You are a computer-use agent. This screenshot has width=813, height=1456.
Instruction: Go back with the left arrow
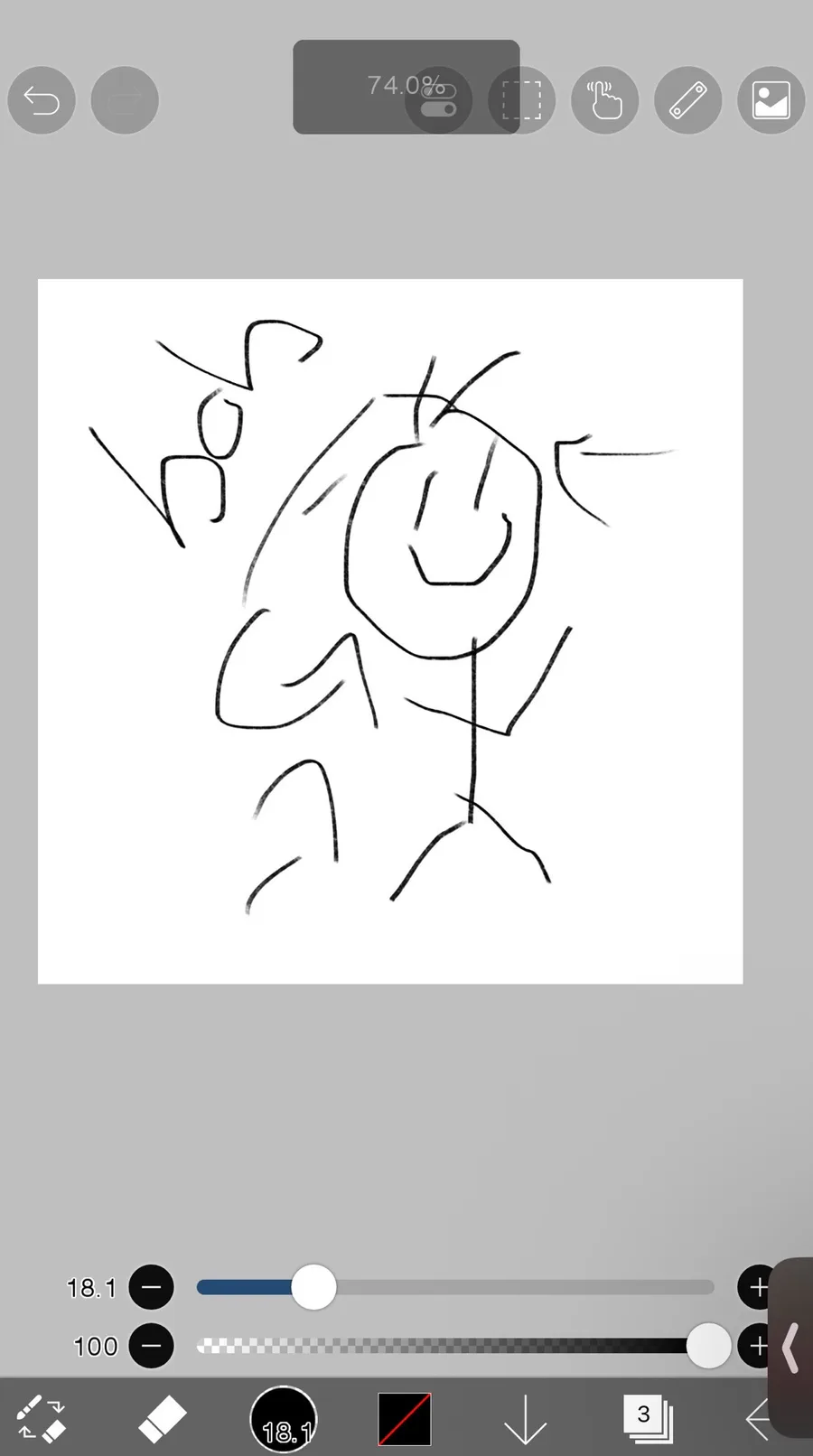757,1420
